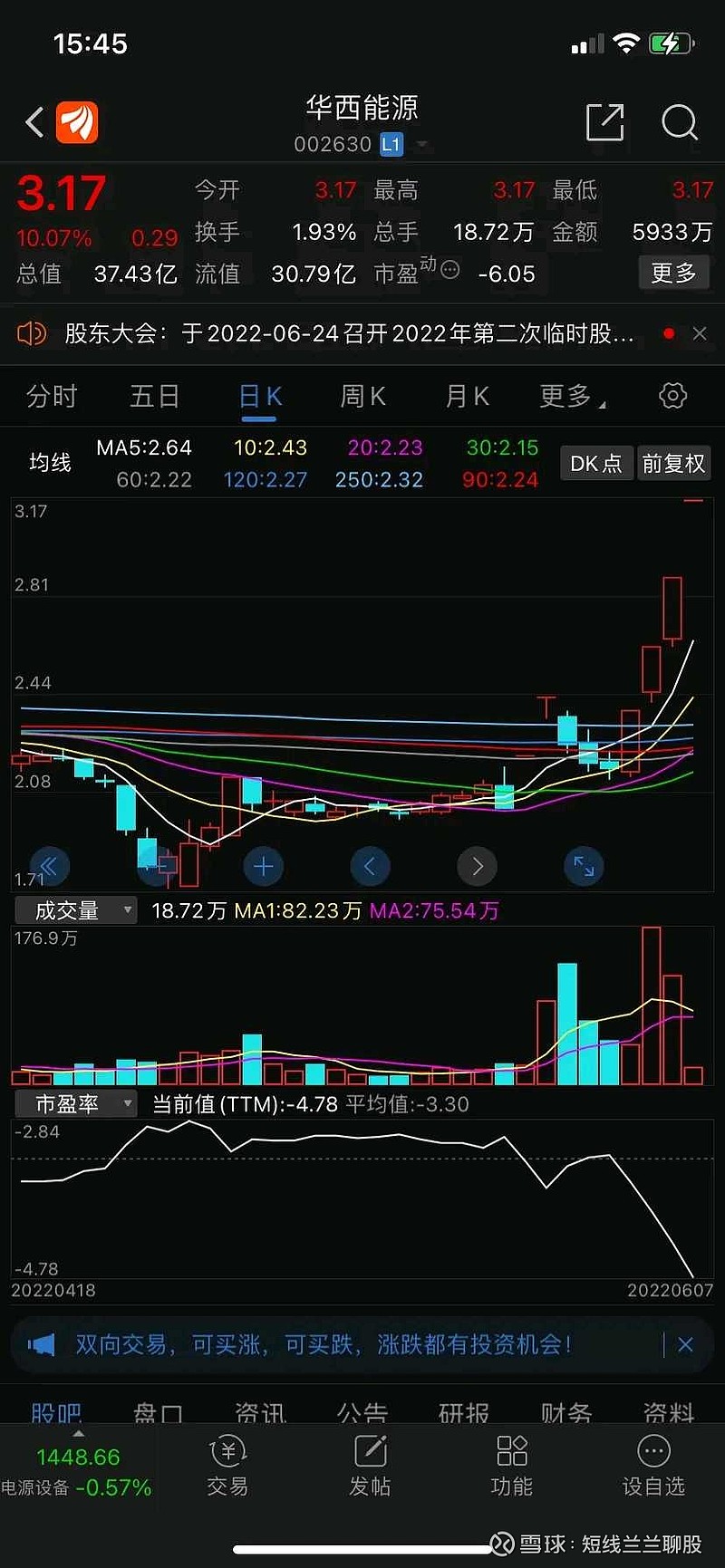Expand the K-line chart to fullscreen
Viewport: 725px width, 1568px height.
584,866
